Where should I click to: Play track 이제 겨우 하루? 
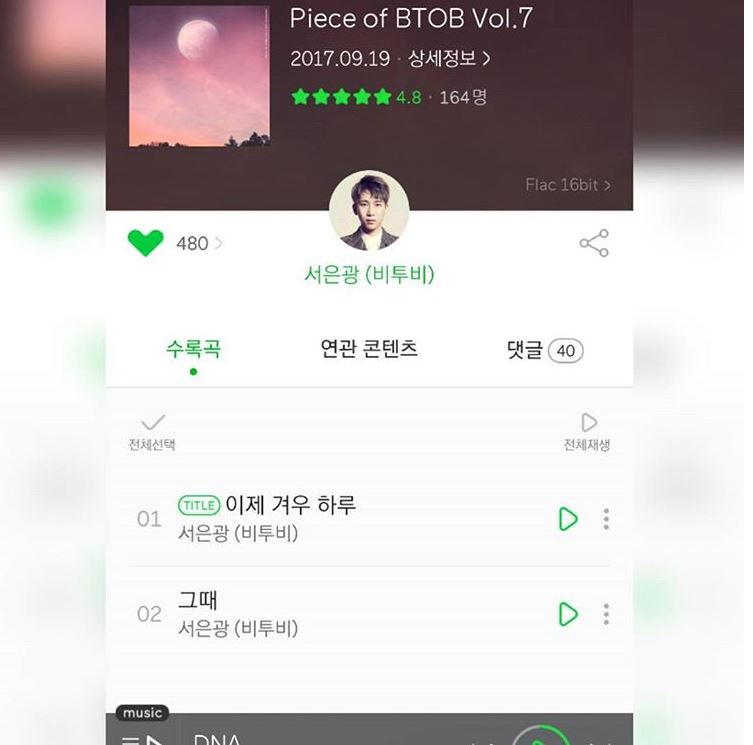pos(568,519)
